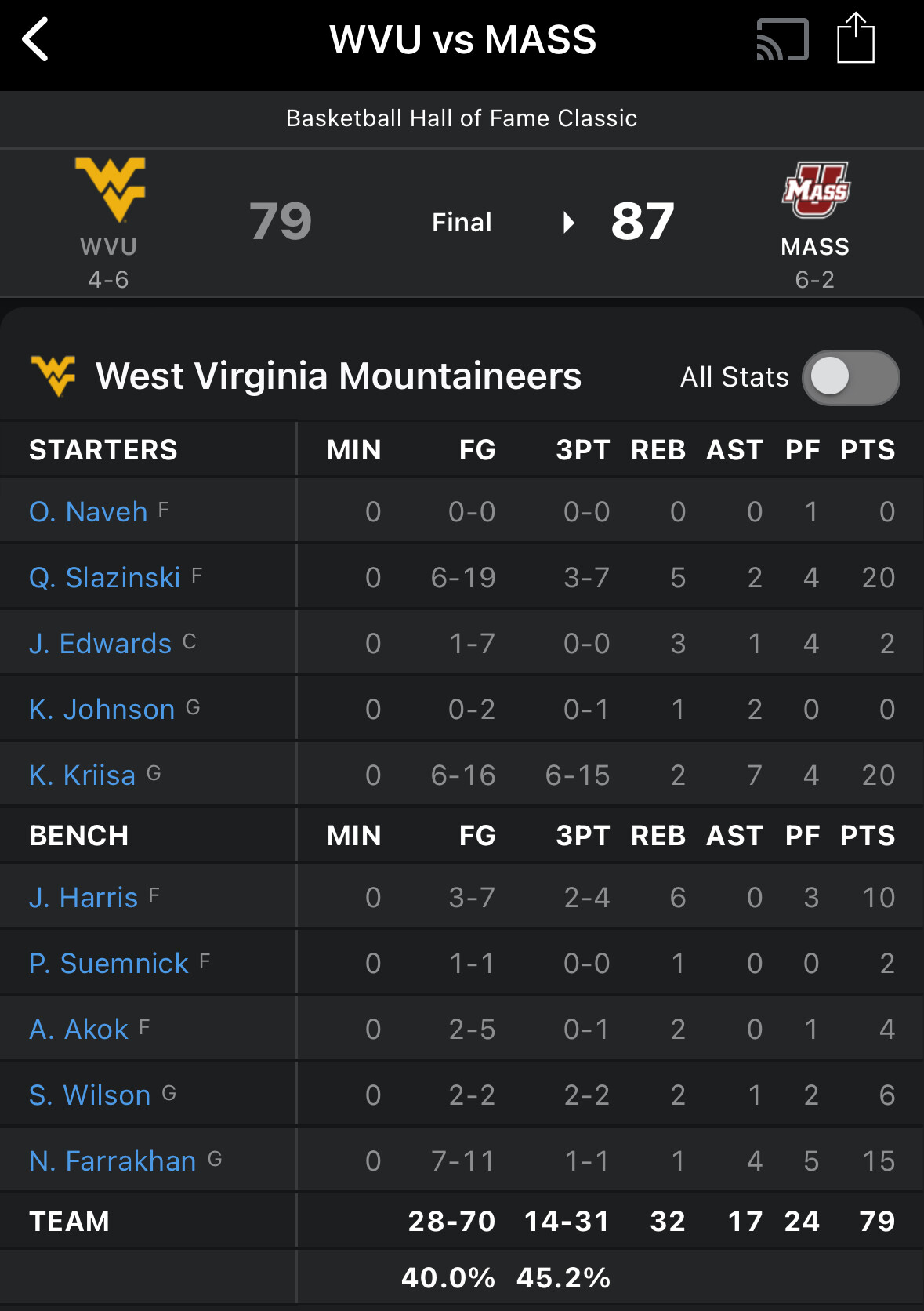The height and width of the screenshot is (1311, 924).
Task: Open O. Naveh's player page
Action: [89, 512]
